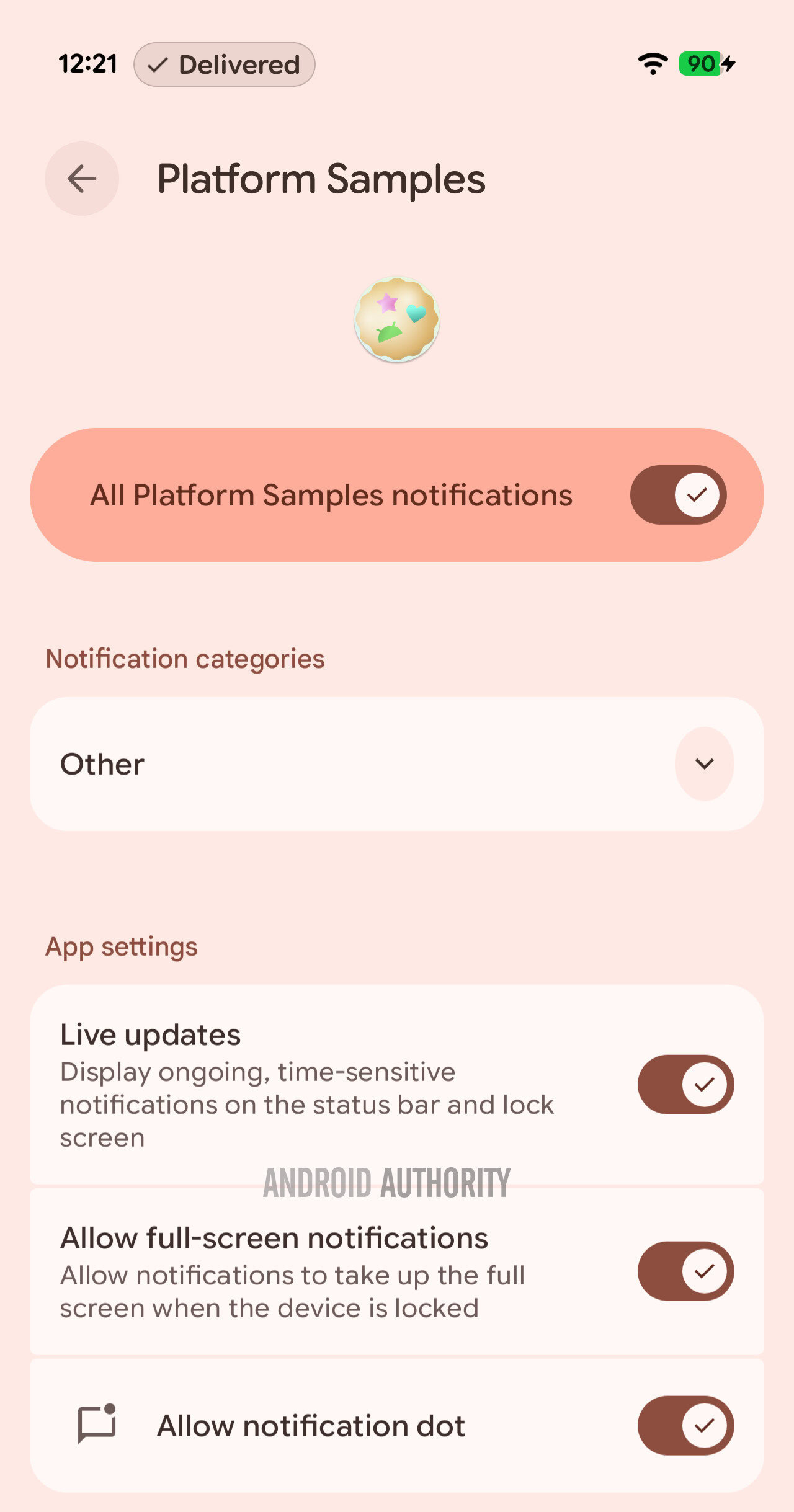The image size is (794, 1512).
Task: Turn off All Platform Samples notifications
Action: tap(678, 495)
